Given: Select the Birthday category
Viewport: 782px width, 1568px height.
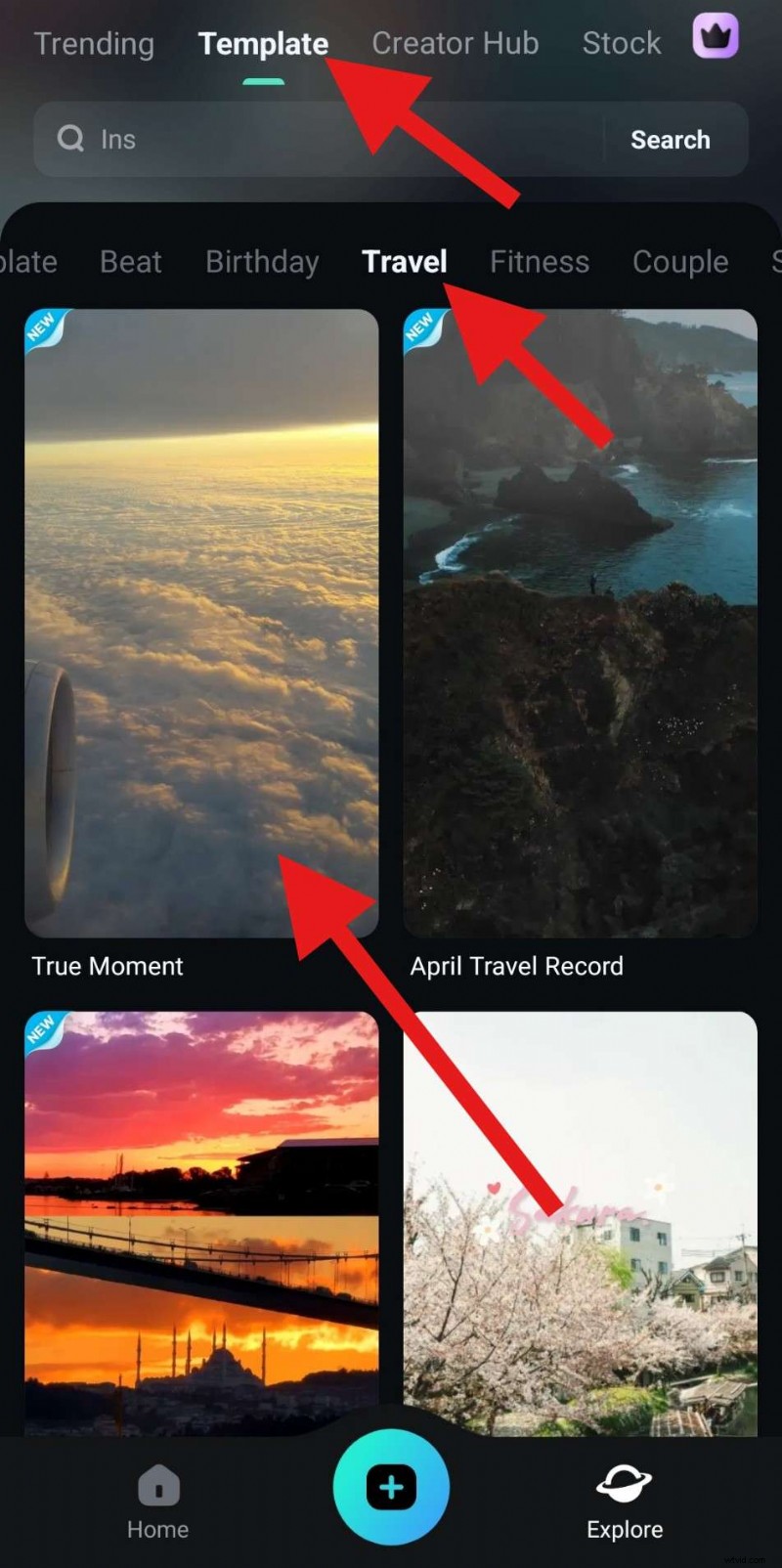Looking at the screenshot, I should tap(262, 262).
